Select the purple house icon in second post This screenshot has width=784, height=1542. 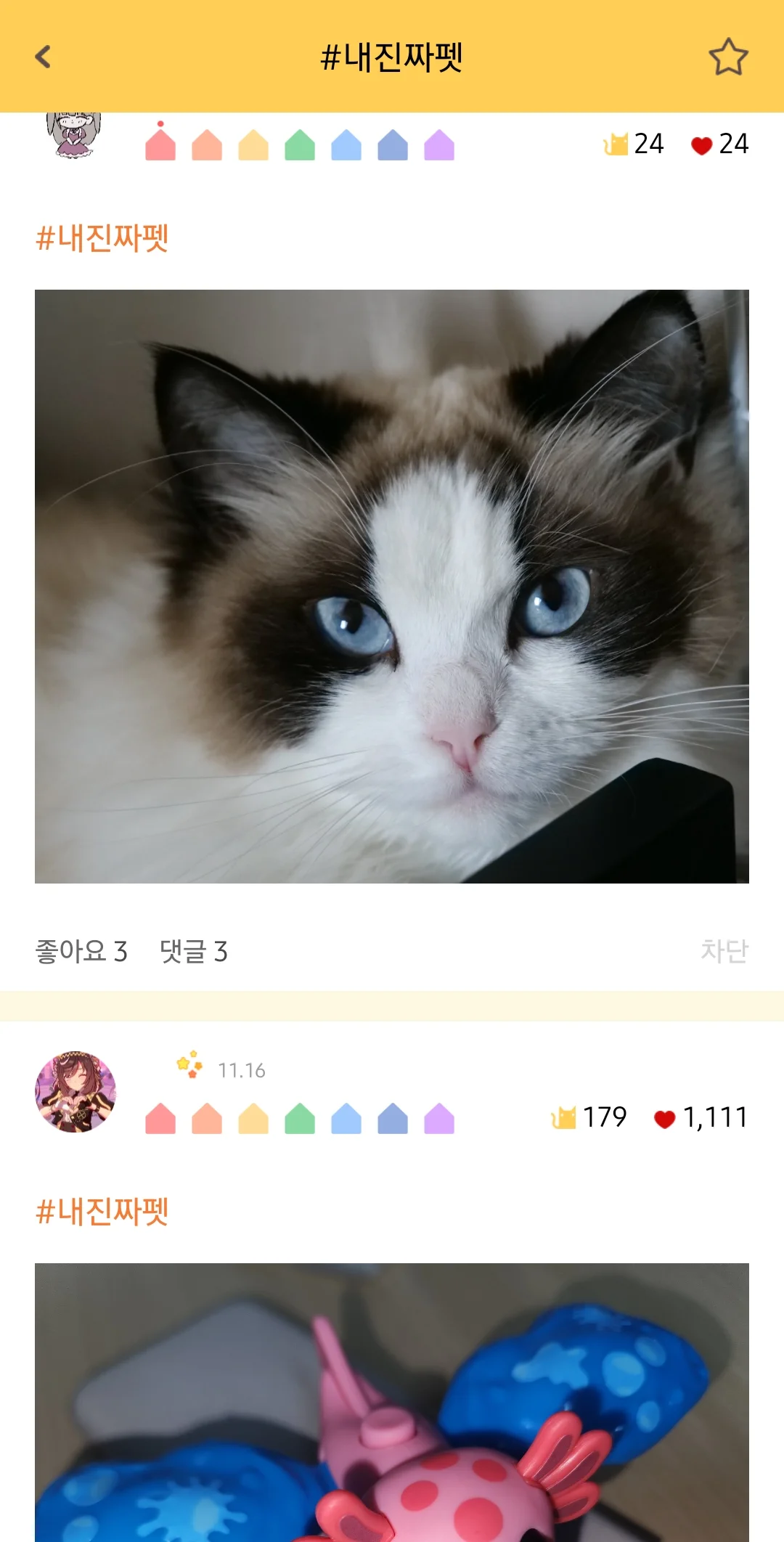(438, 1117)
